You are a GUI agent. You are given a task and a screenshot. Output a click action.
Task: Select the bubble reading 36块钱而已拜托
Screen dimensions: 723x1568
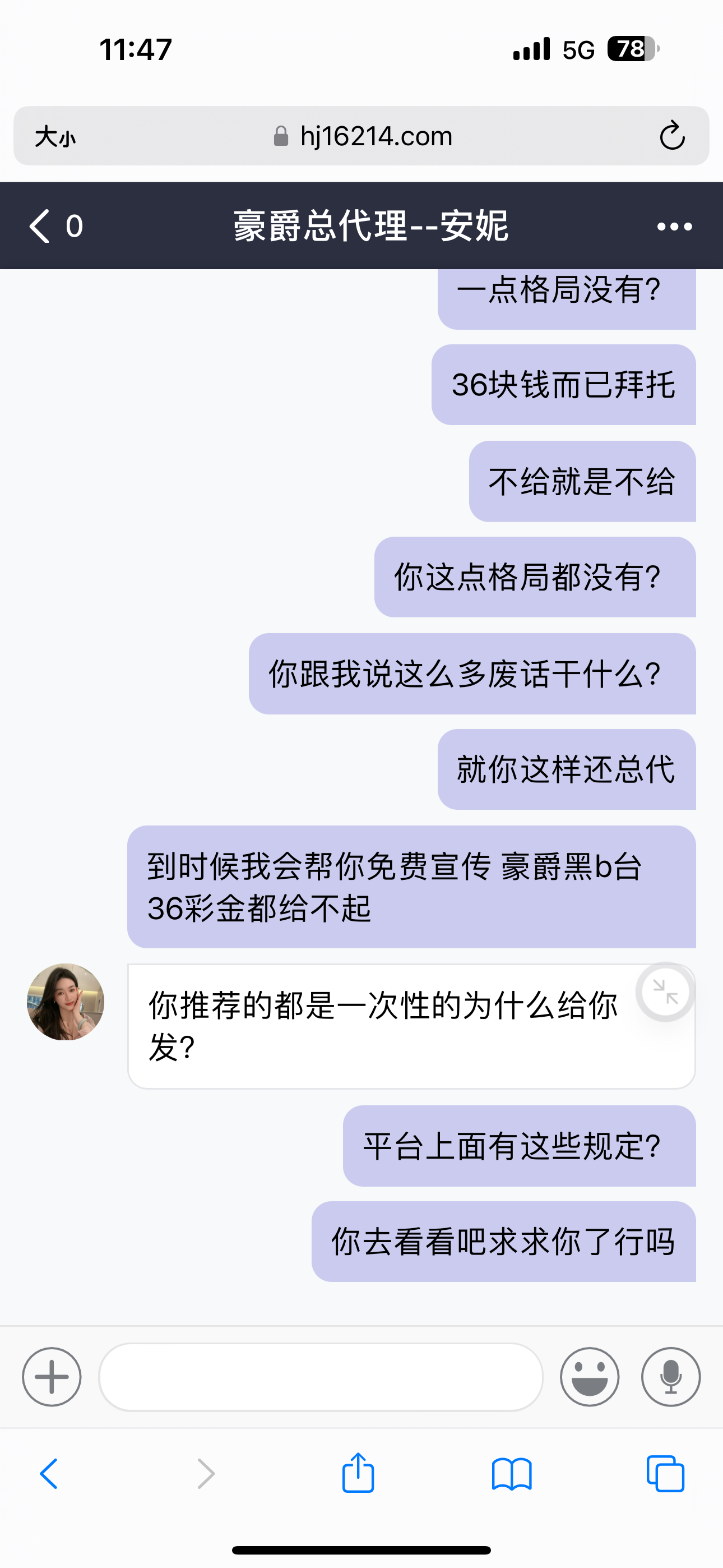point(565,386)
